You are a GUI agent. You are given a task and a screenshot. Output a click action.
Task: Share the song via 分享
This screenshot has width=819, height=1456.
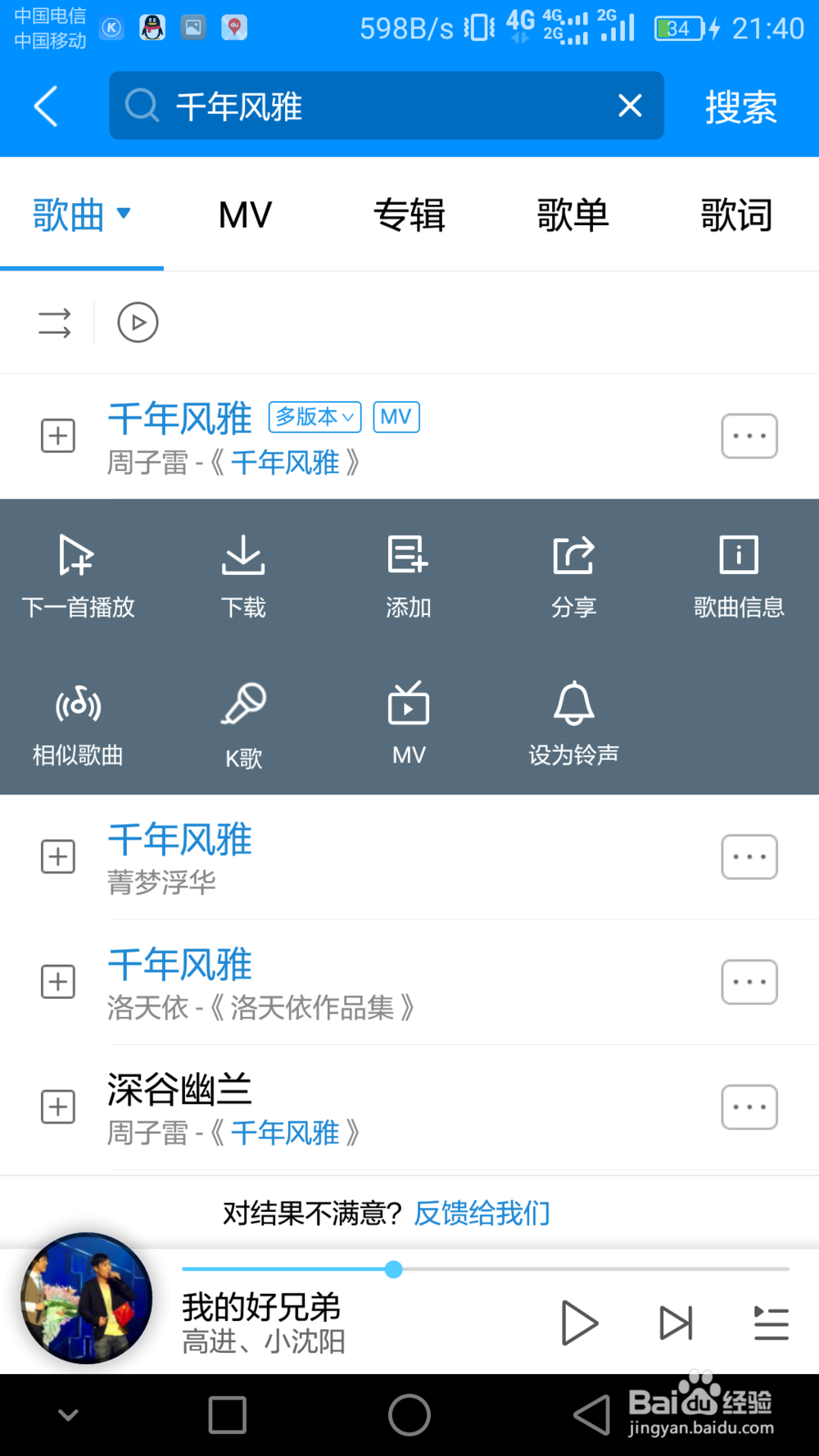pos(573,575)
